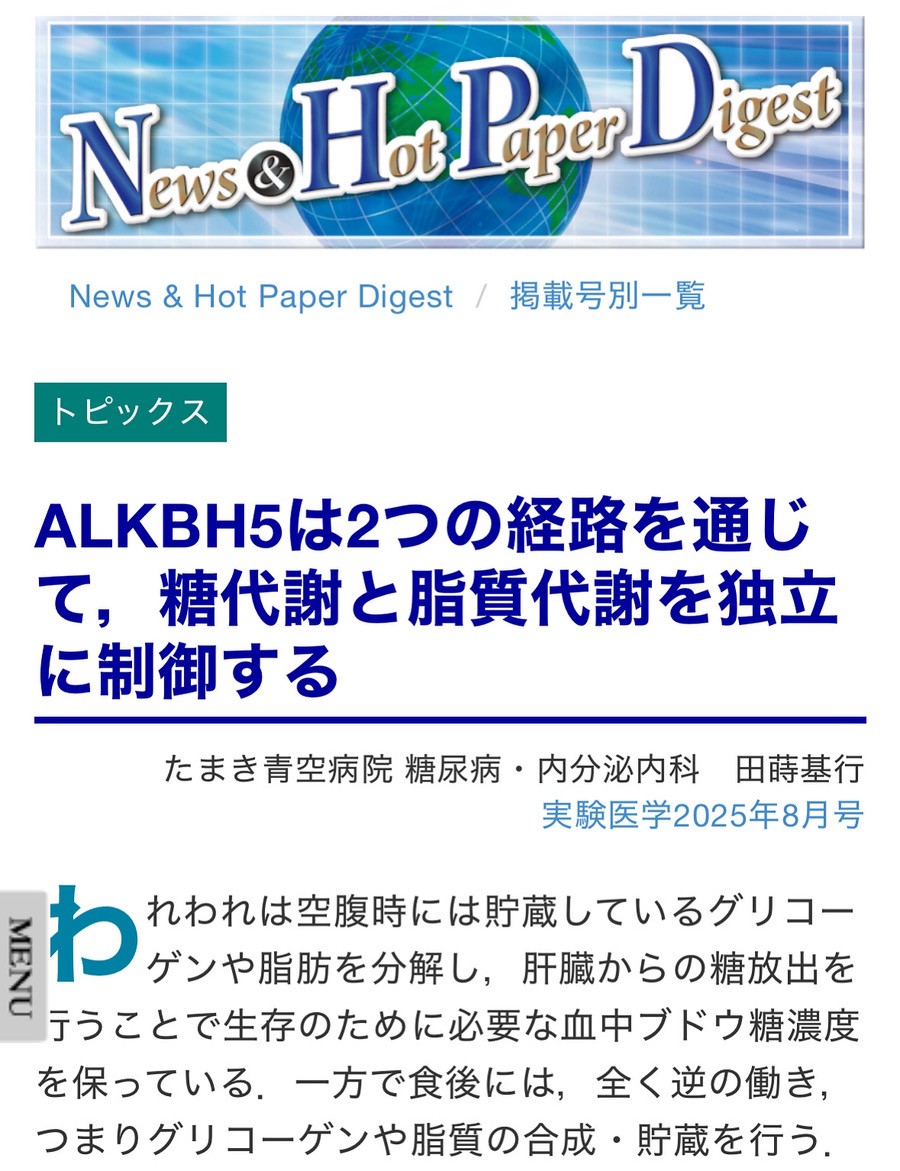Open the News & Hot Paper Digest breadcrumb link
Screen dimensions: 900x1171
260,297
